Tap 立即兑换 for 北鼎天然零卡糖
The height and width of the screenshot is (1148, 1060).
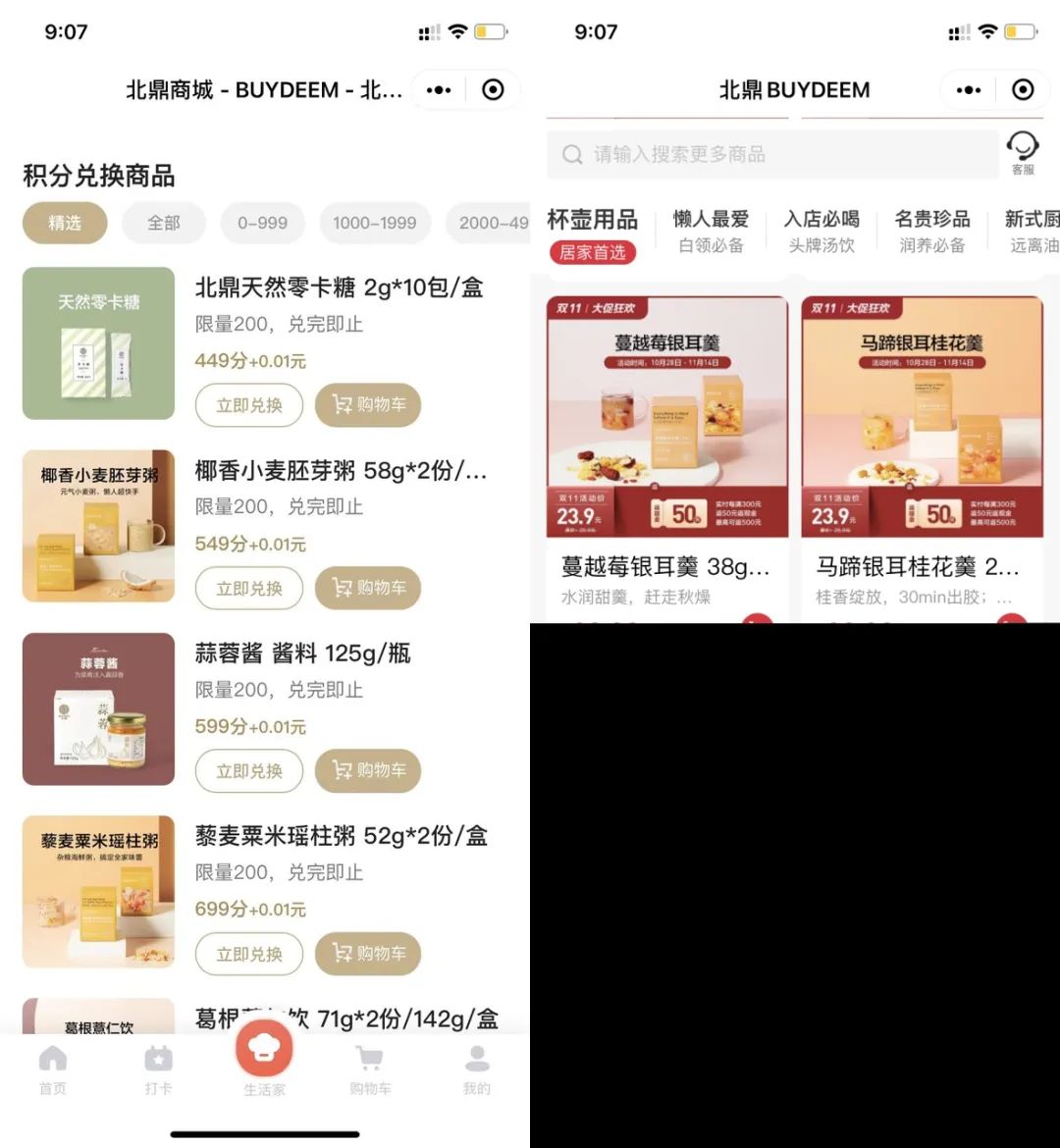[249, 405]
